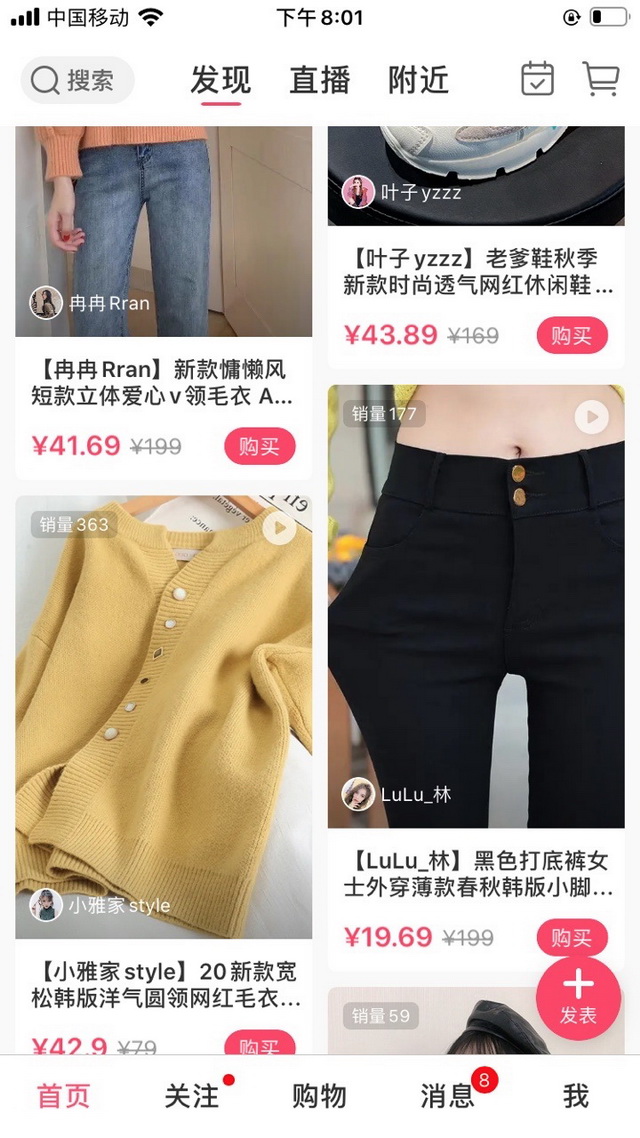Screen dimensions: 640x1138
Task: Switch to the 直播 tab
Action: (319, 80)
